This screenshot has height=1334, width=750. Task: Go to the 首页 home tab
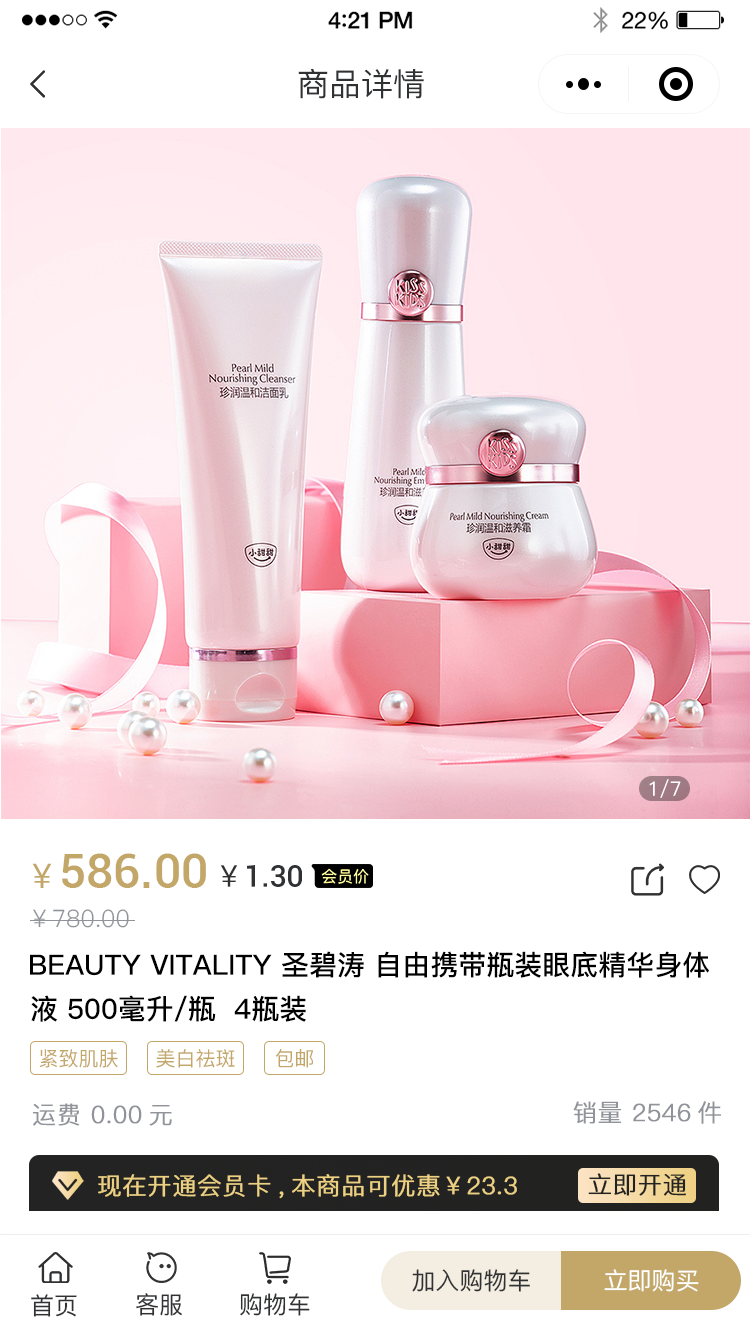55,1285
